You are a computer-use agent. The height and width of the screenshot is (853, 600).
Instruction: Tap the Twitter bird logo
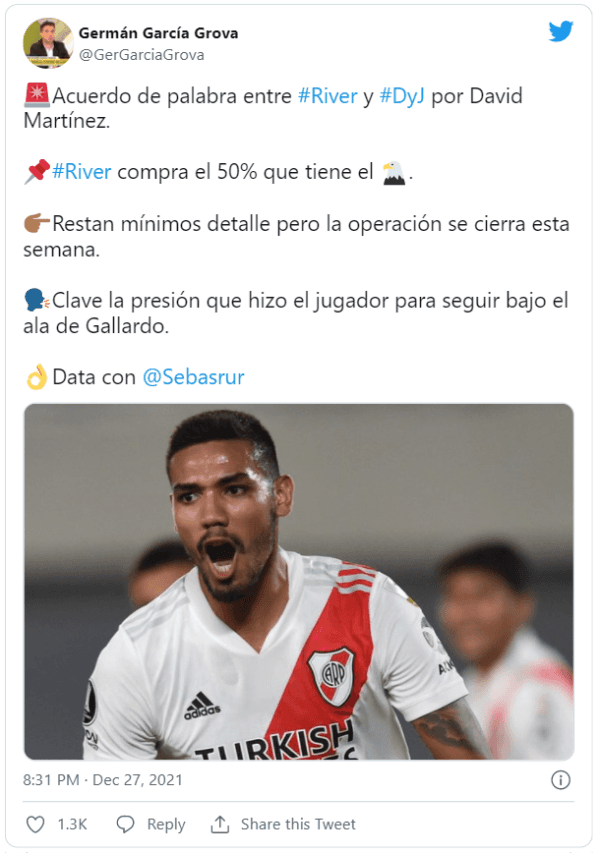click(561, 31)
